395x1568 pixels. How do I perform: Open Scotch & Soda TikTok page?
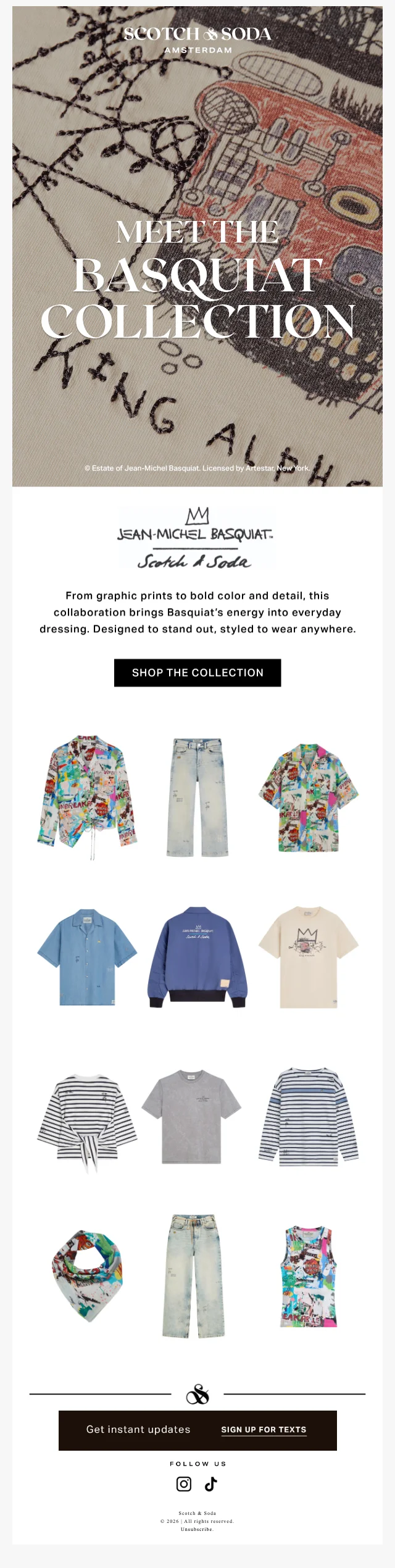point(211,1484)
